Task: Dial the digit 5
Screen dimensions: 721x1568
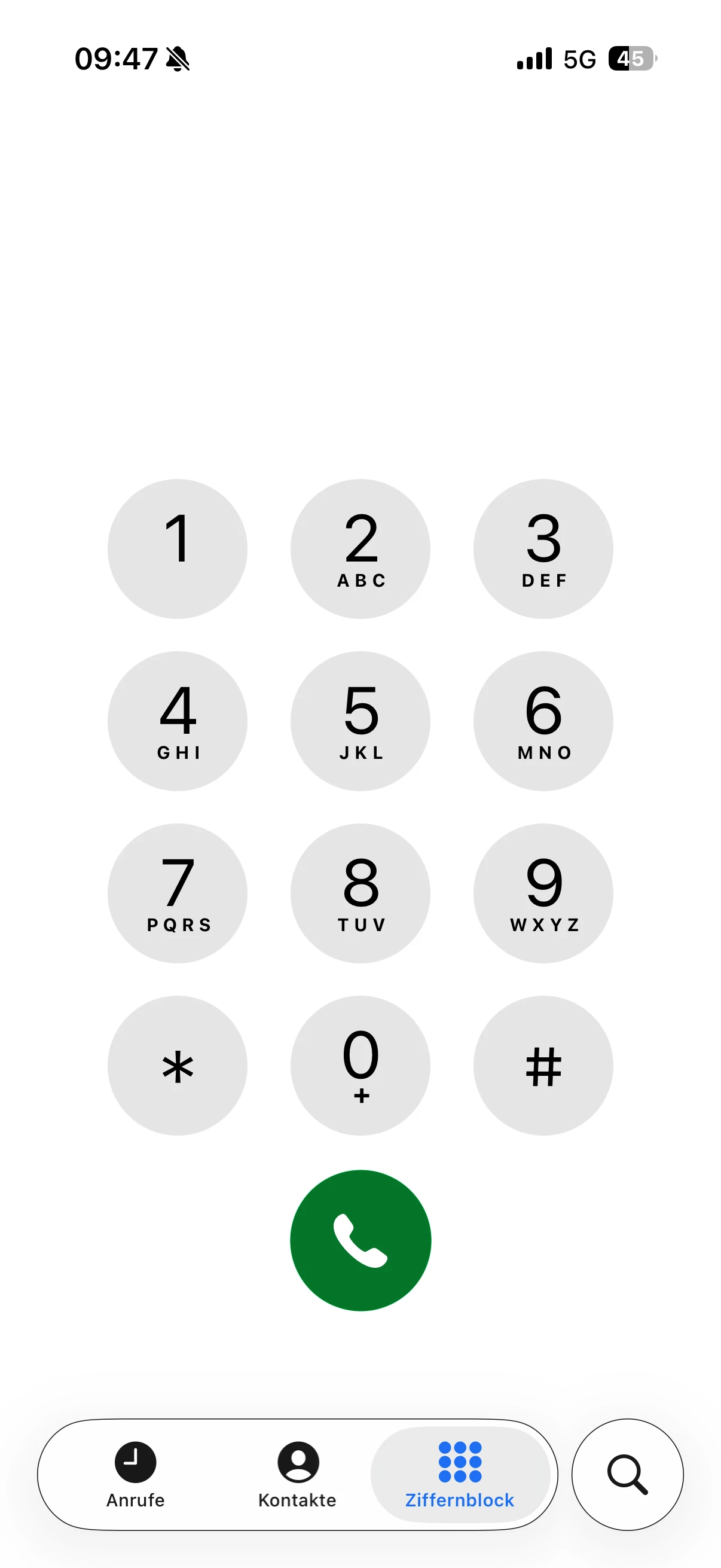Action: tap(360, 721)
